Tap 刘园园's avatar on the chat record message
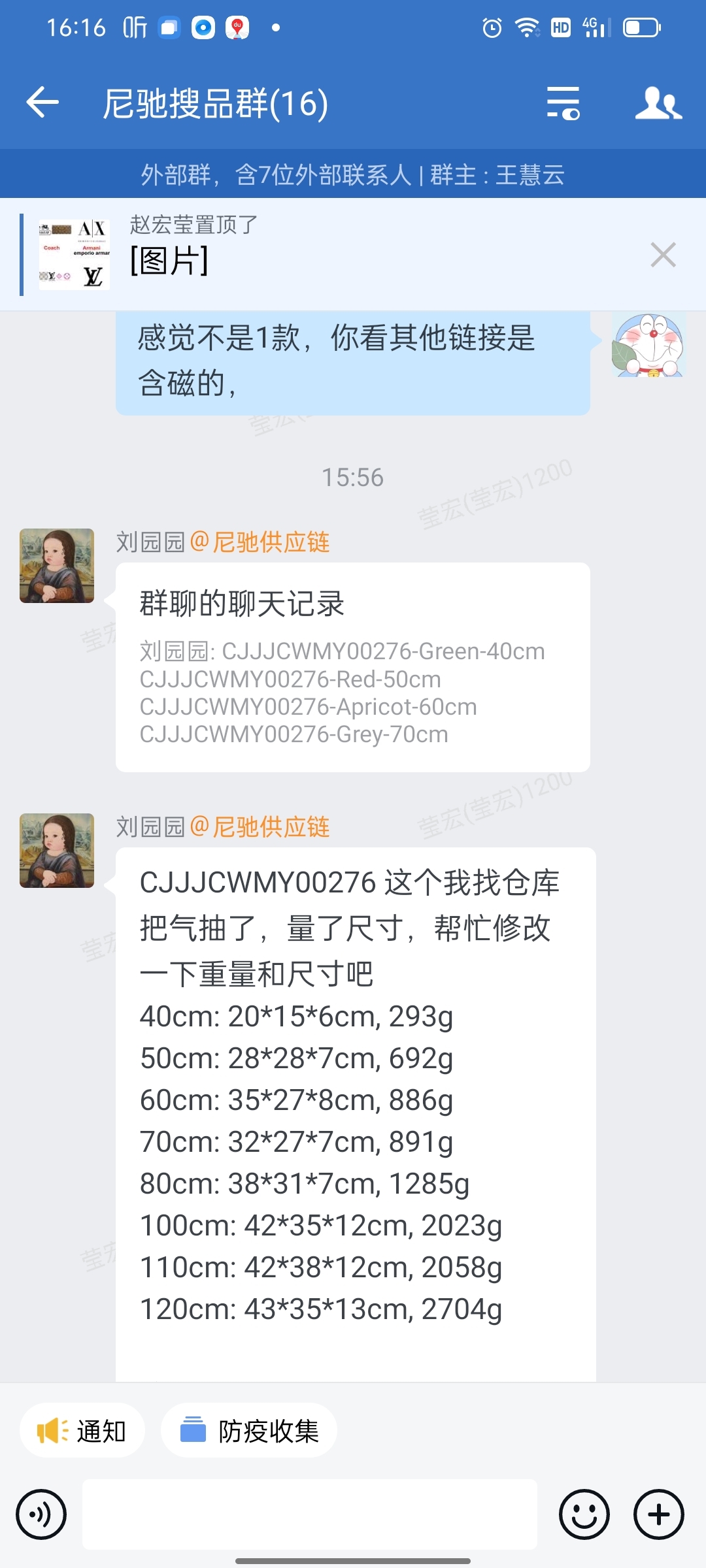The height and width of the screenshot is (1568, 706). (x=57, y=566)
